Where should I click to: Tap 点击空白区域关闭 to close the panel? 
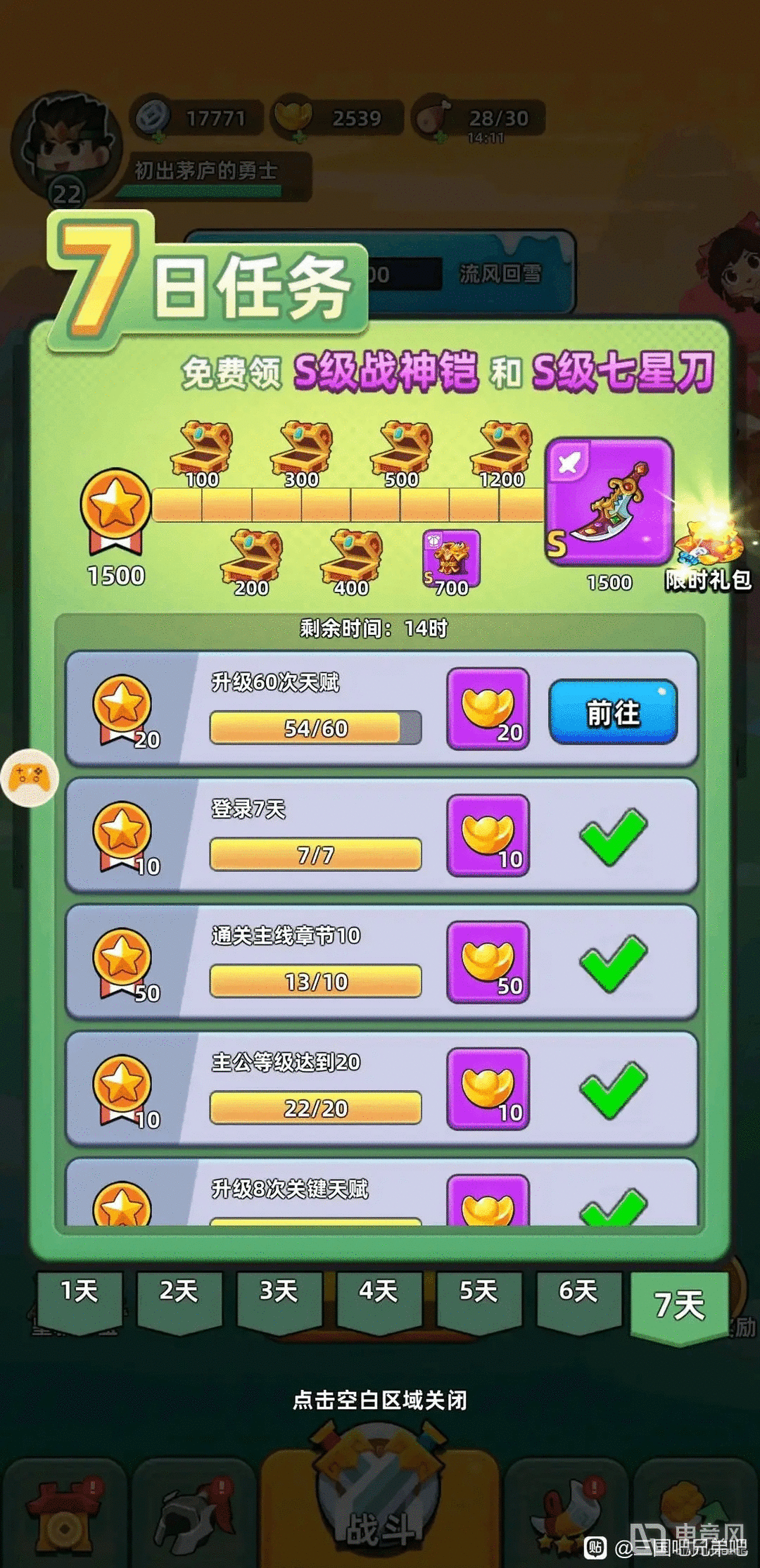380,1401
